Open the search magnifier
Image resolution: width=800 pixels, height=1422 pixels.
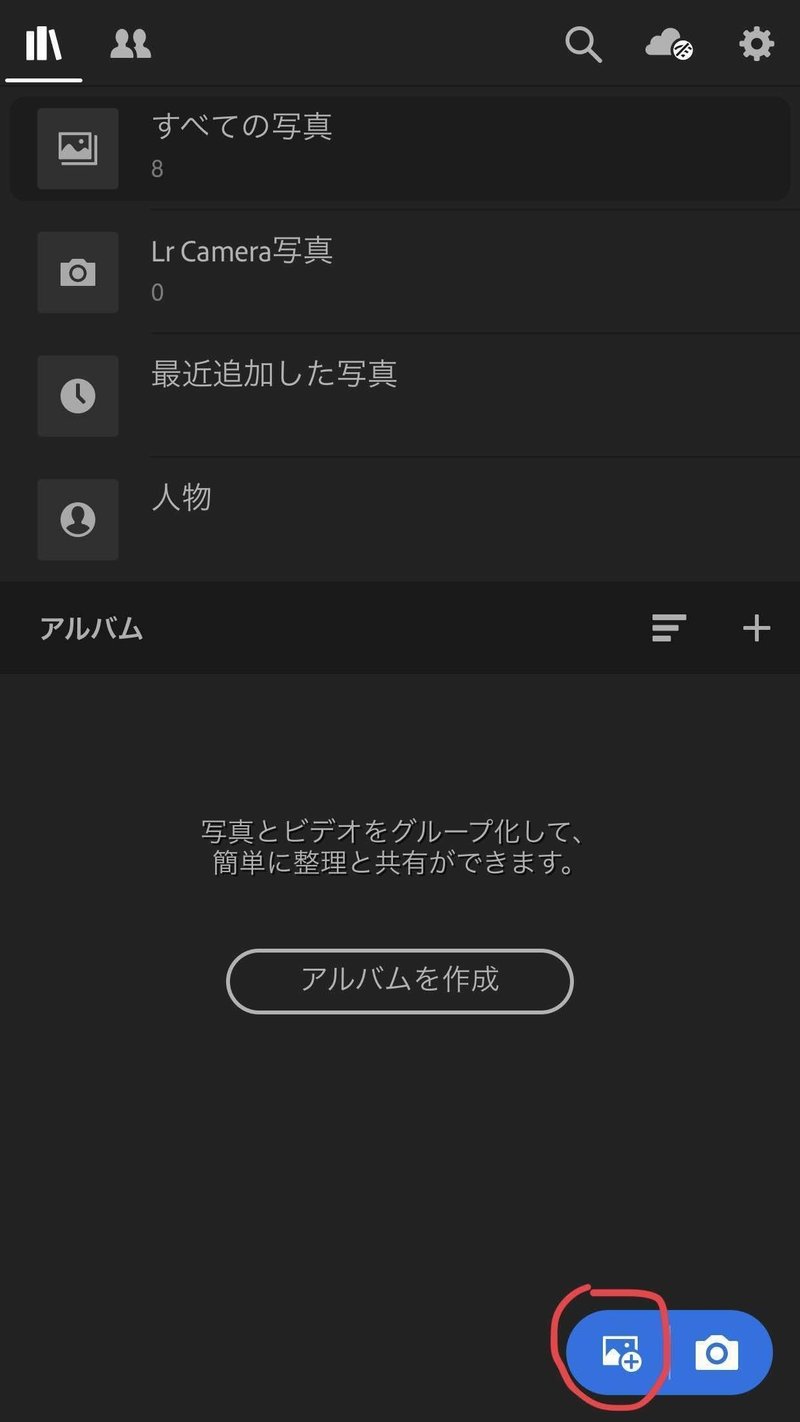tap(583, 45)
